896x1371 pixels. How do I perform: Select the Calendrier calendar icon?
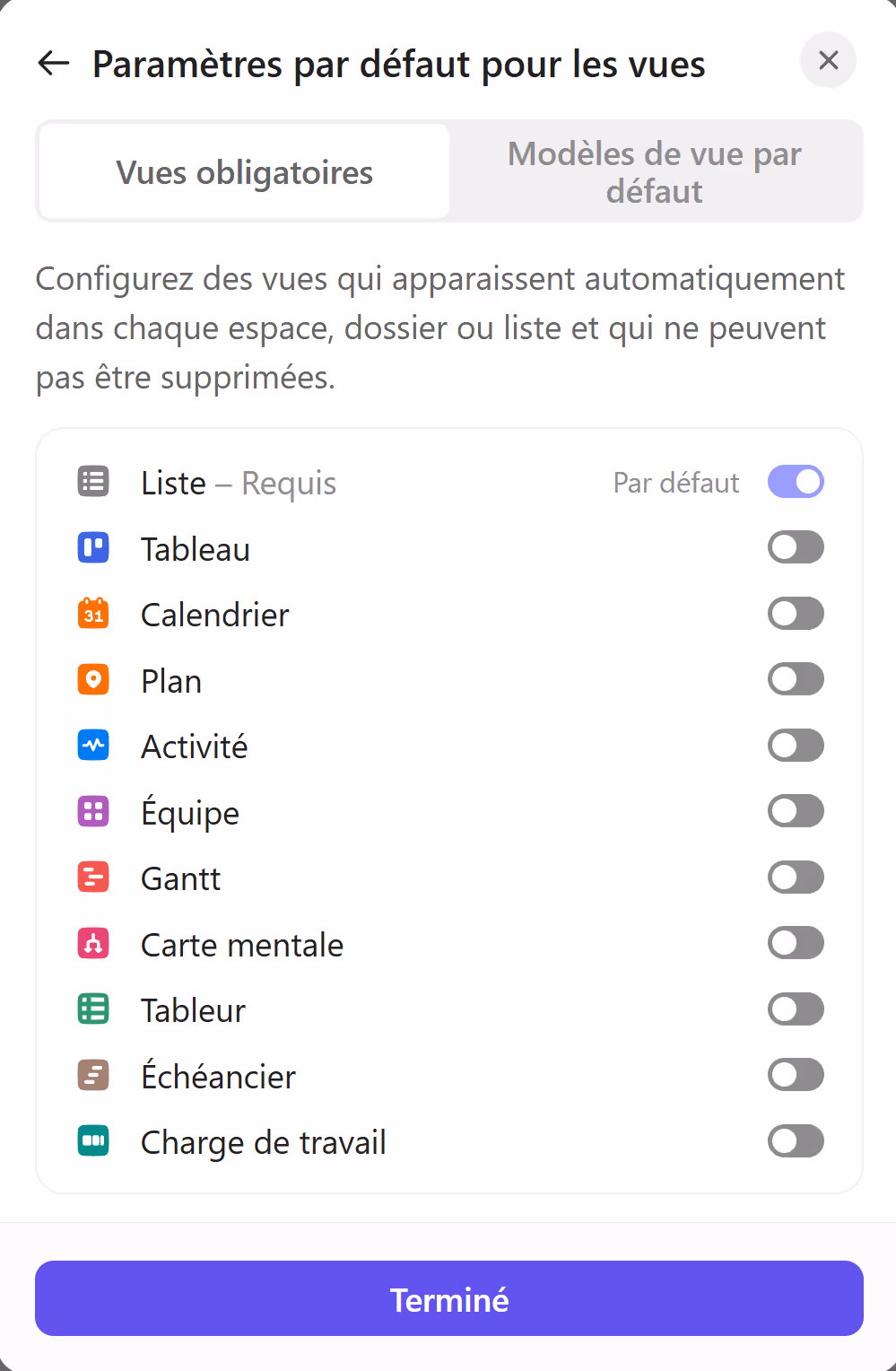(92, 614)
